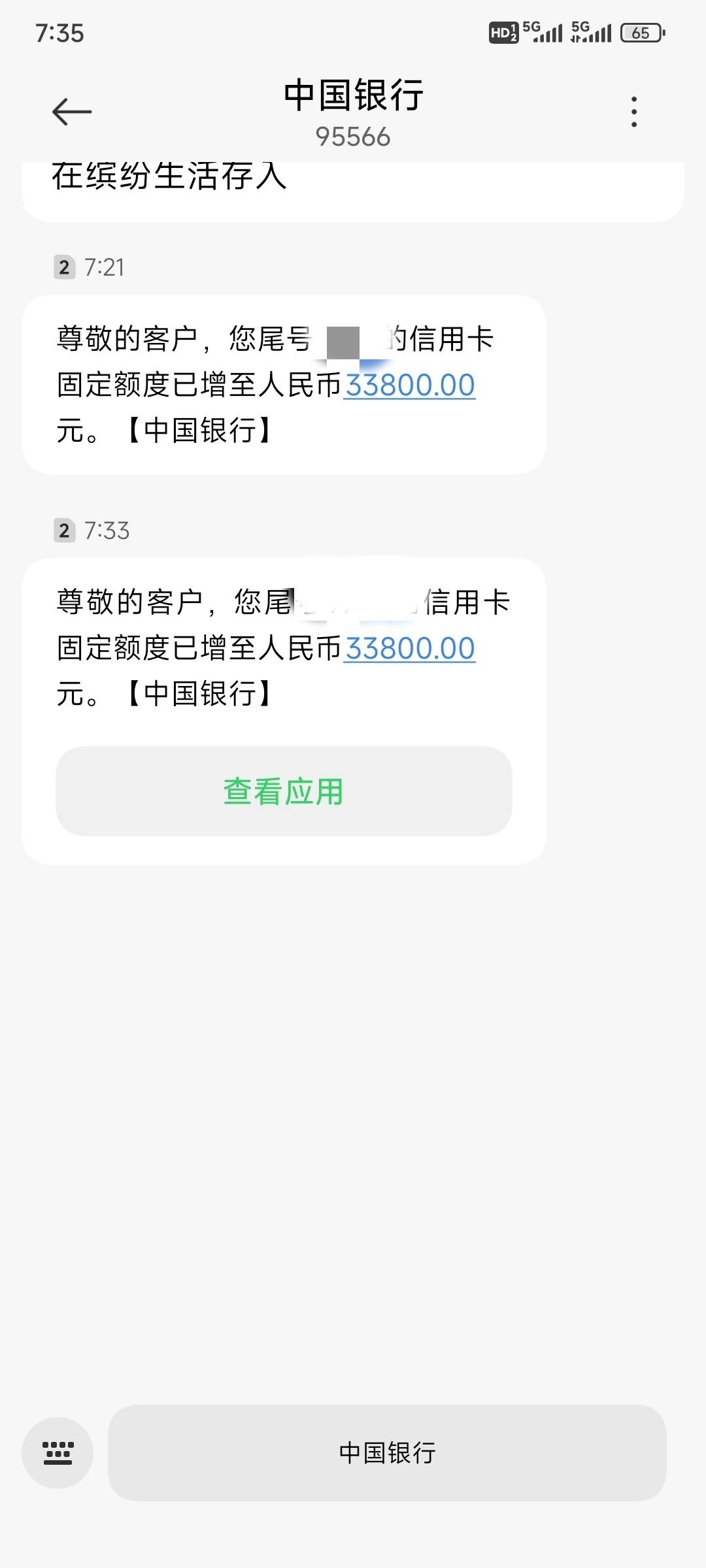Switch to keyboard input with the keyboard icon
This screenshot has height=1568, width=706.
click(58, 1453)
